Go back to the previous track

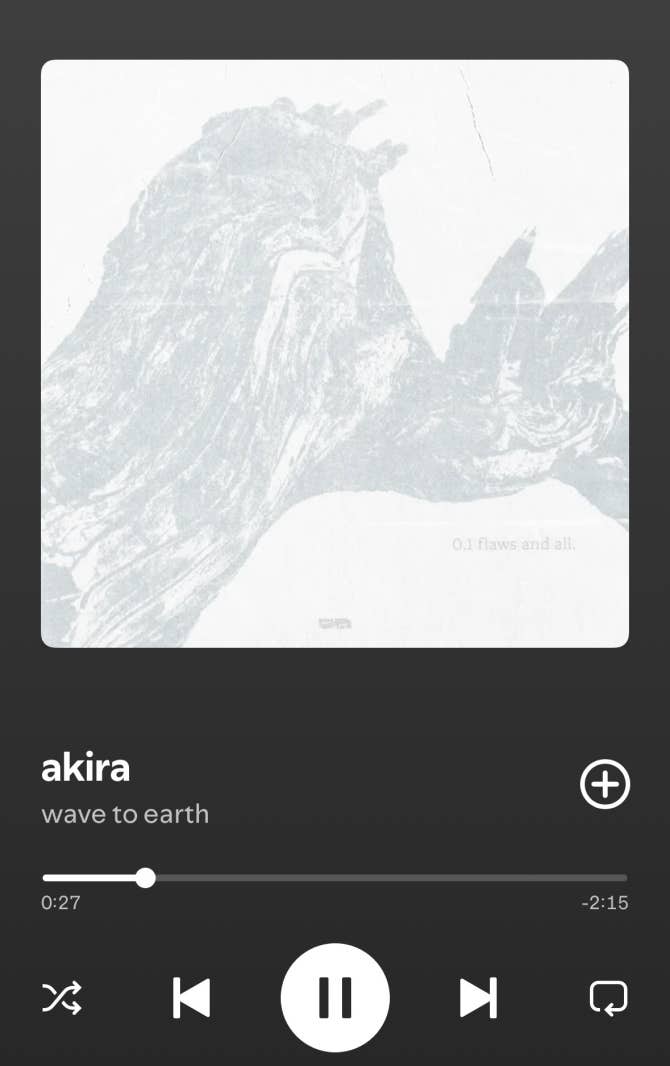point(192,998)
